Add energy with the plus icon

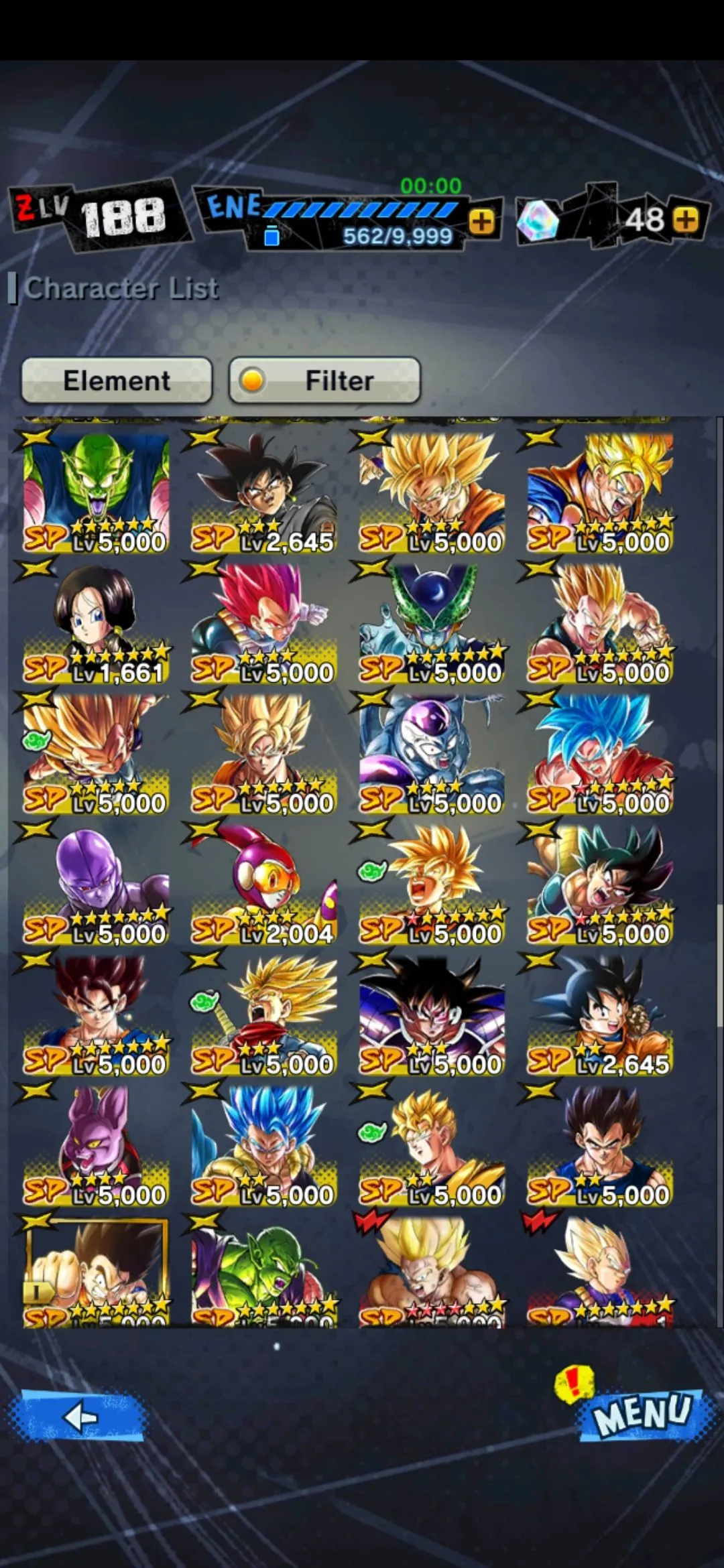tap(482, 221)
